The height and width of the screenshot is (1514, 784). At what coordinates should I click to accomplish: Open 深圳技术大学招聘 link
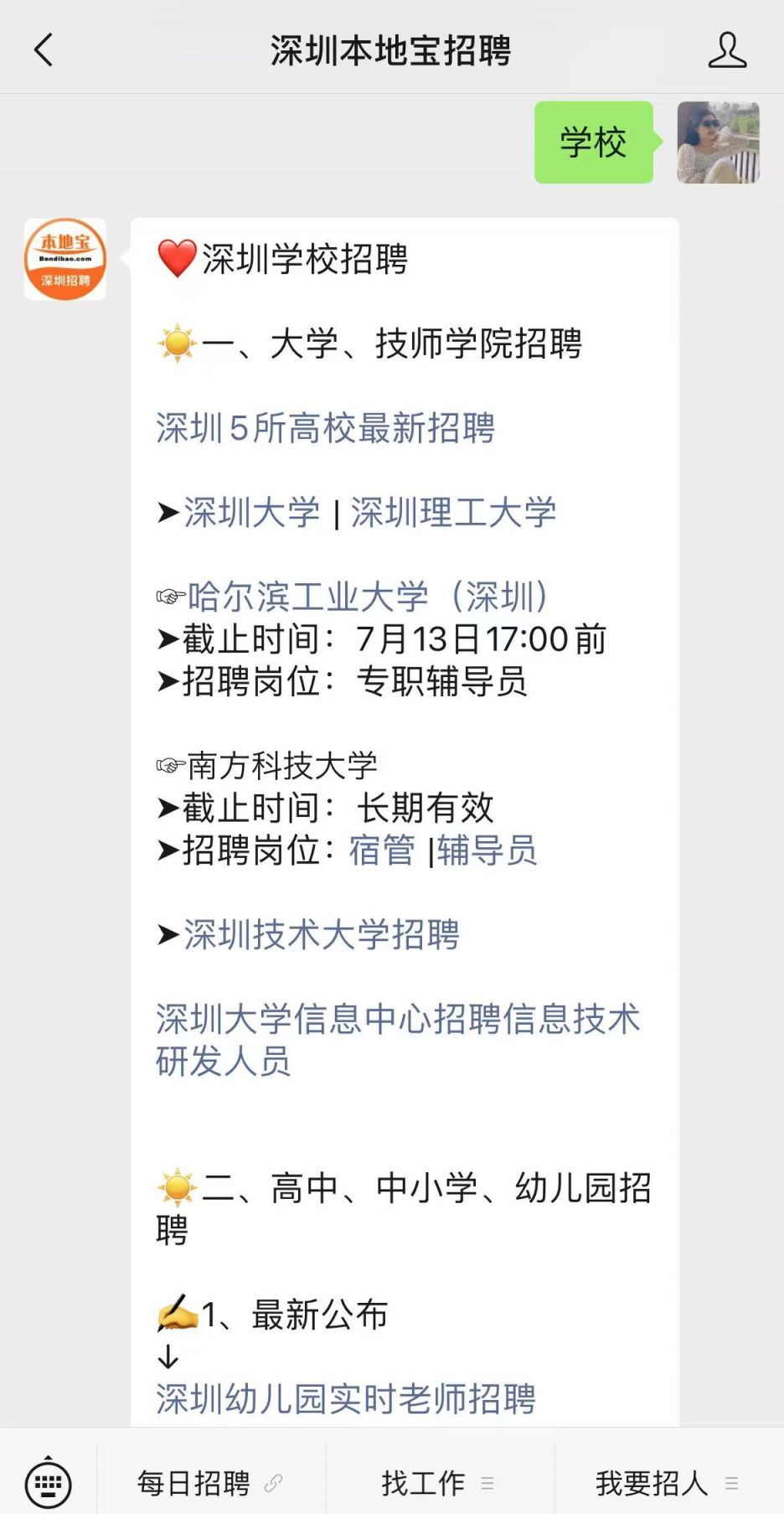(322, 935)
